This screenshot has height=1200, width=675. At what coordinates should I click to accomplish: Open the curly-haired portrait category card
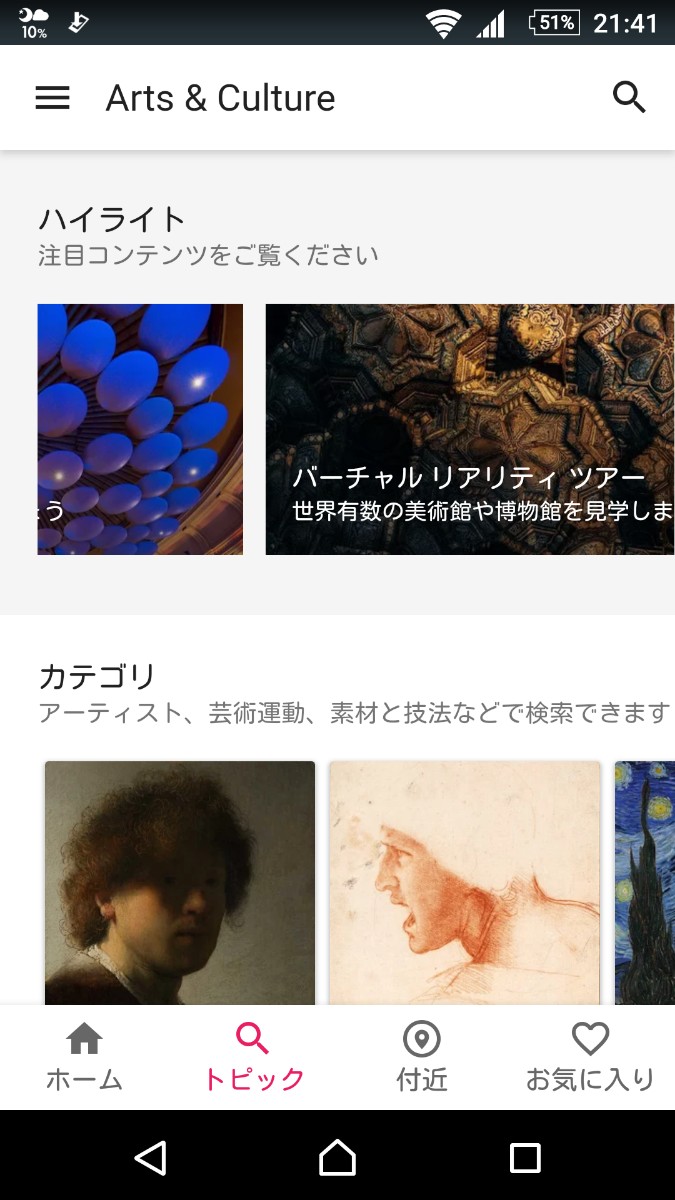[x=180, y=882]
